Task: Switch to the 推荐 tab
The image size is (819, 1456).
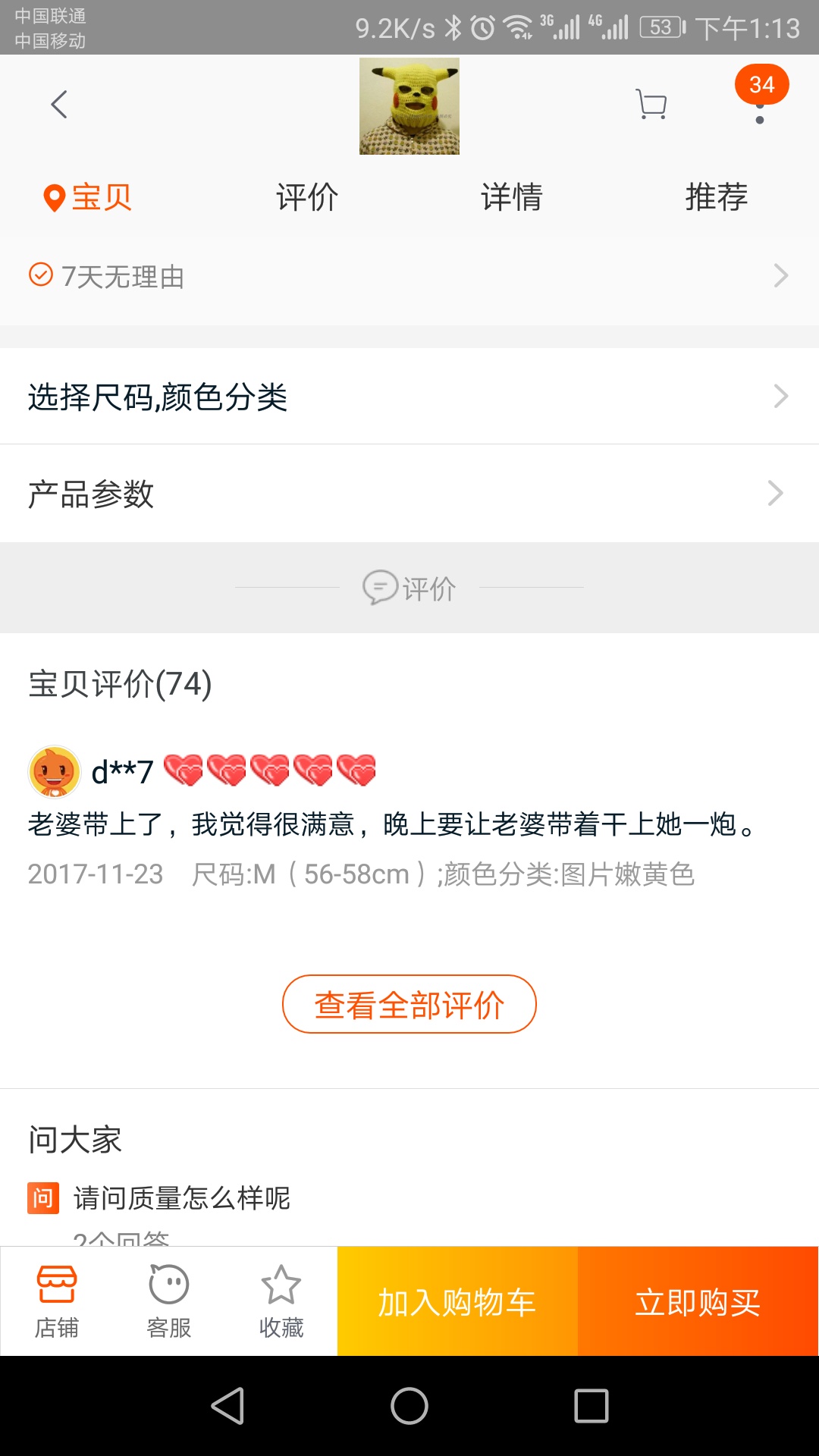Action: point(717,197)
